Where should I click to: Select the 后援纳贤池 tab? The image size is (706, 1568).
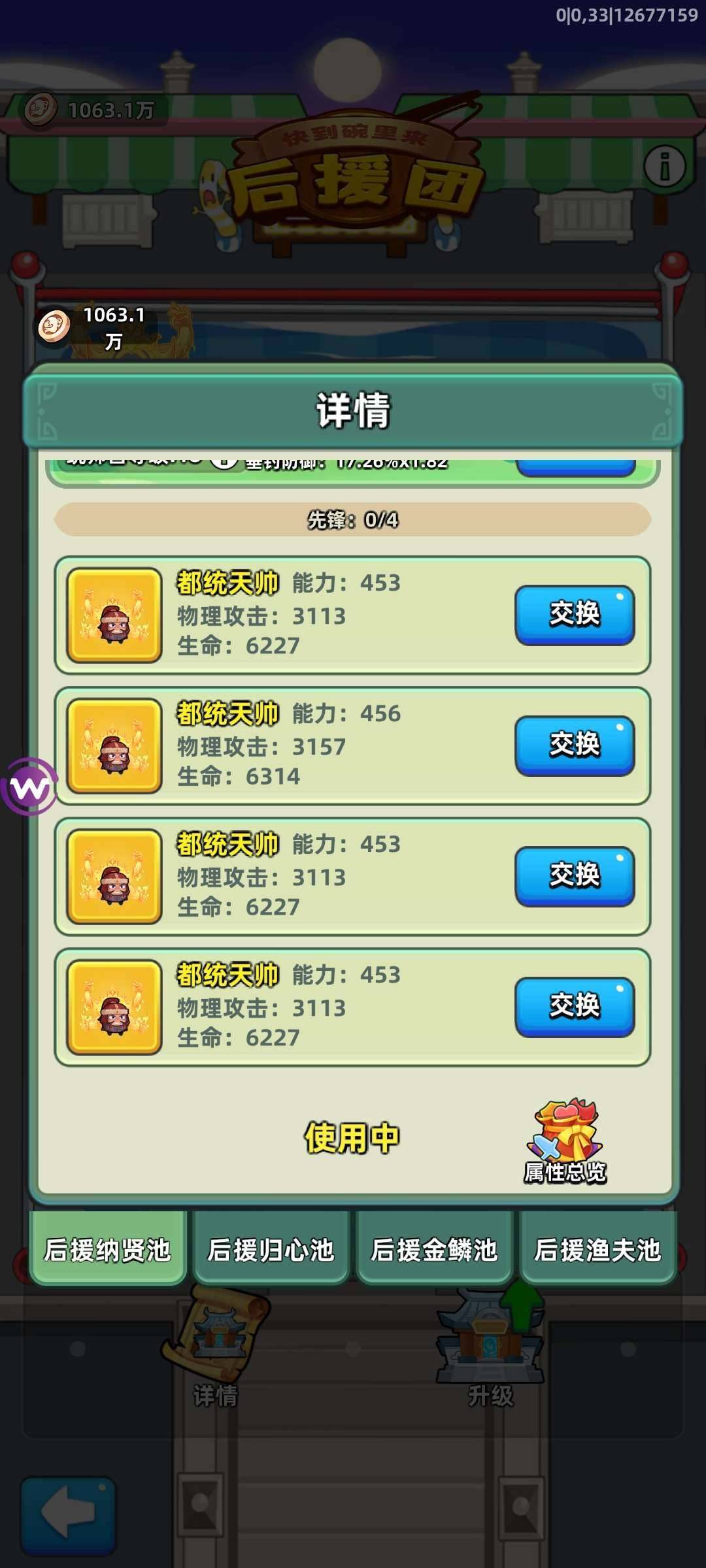tap(108, 1249)
